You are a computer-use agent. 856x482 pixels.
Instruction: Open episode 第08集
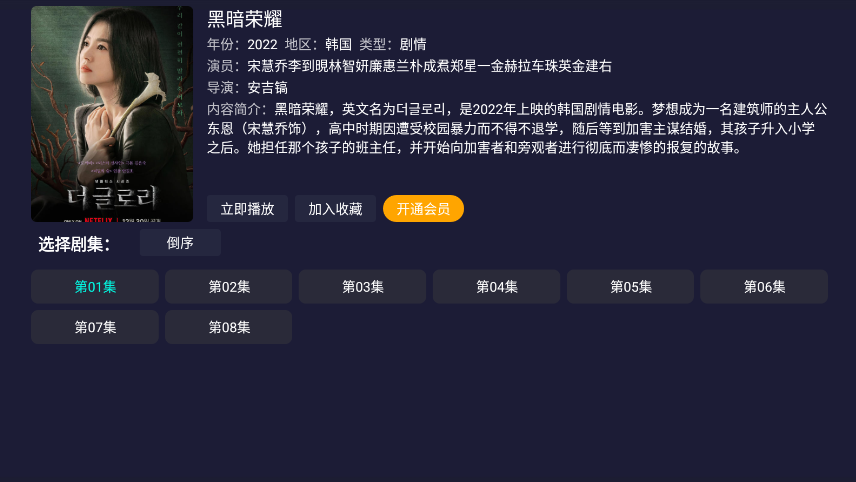point(229,327)
